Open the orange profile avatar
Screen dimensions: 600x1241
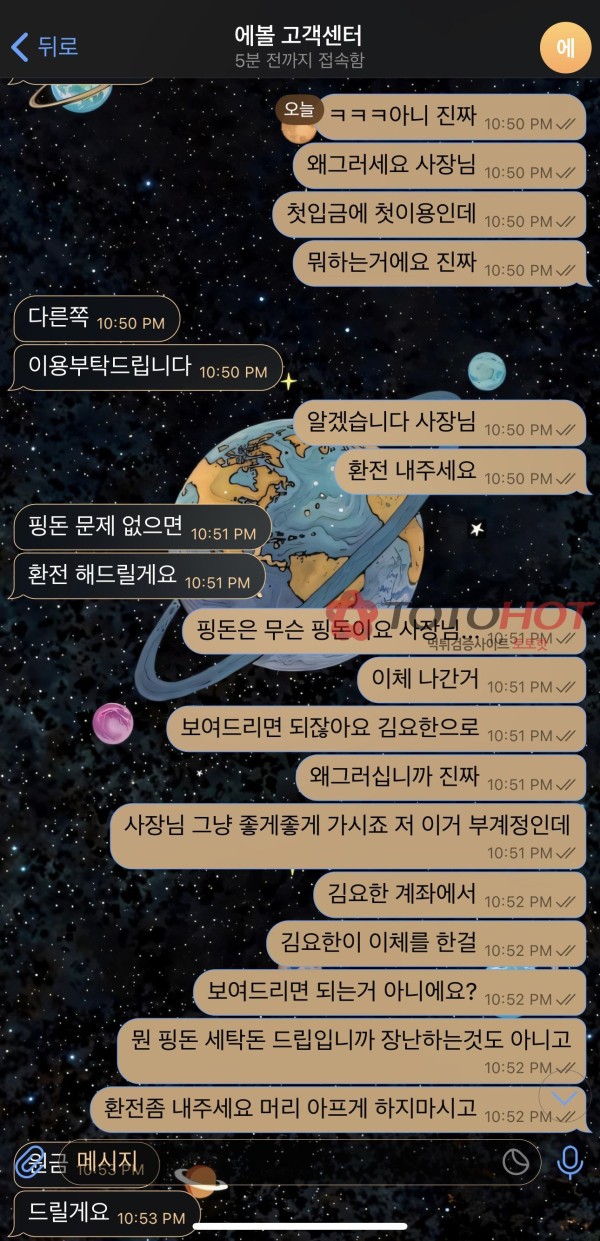point(564,48)
